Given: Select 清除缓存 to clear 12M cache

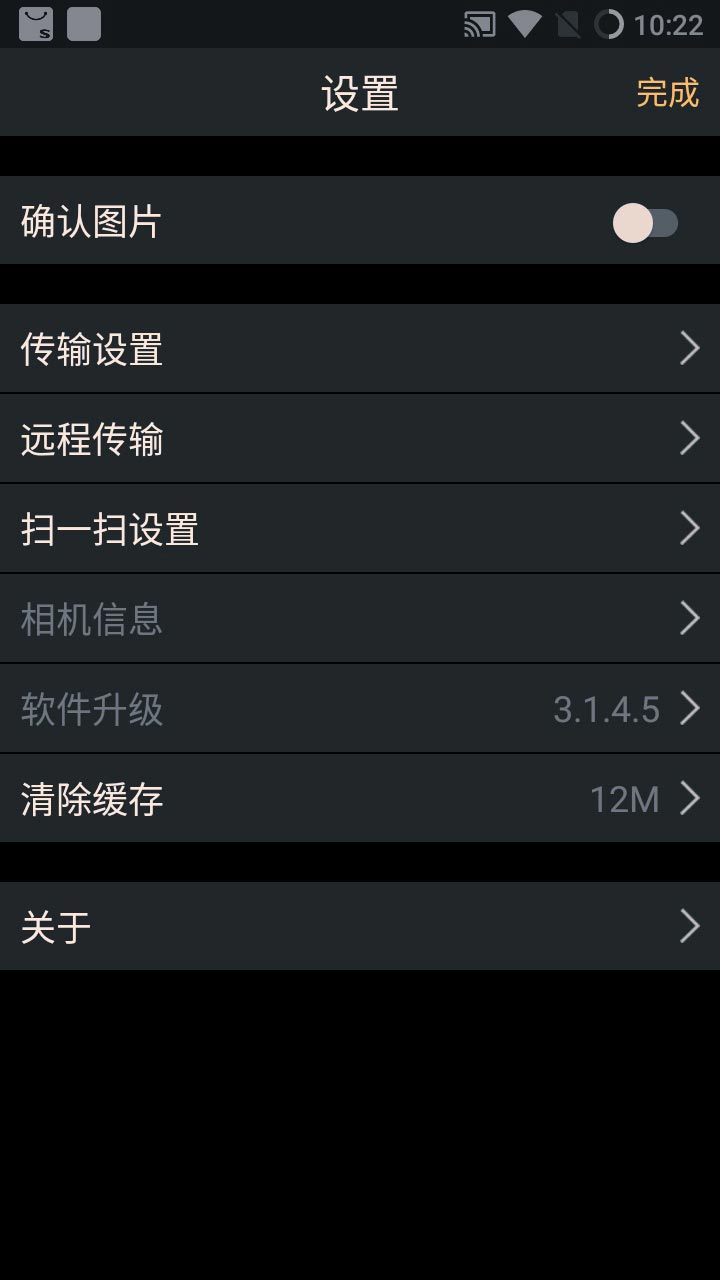Looking at the screenshot, I should click(360, 799).
